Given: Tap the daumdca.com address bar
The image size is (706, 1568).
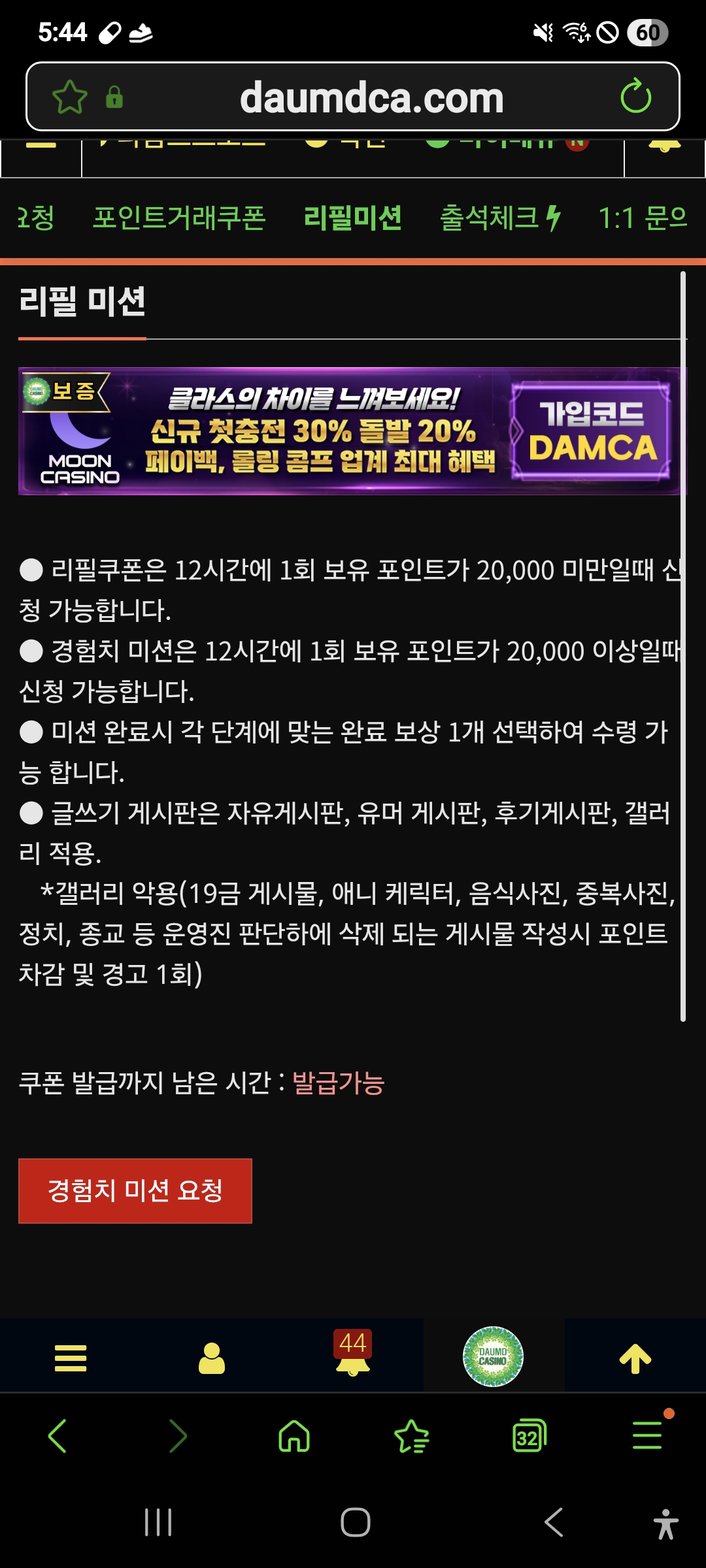Looking at the screenshot, I should [371, 98].
